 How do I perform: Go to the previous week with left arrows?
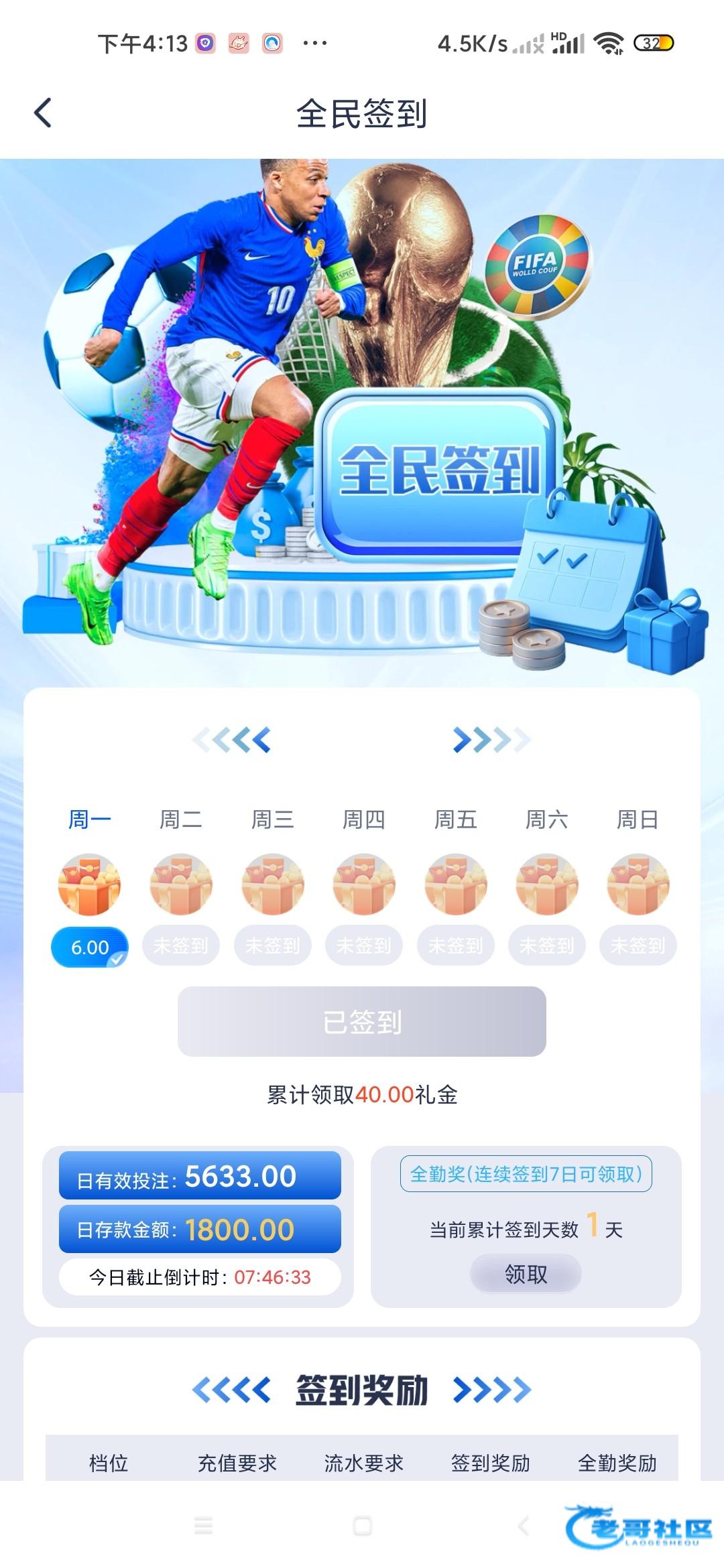[232, 740]
